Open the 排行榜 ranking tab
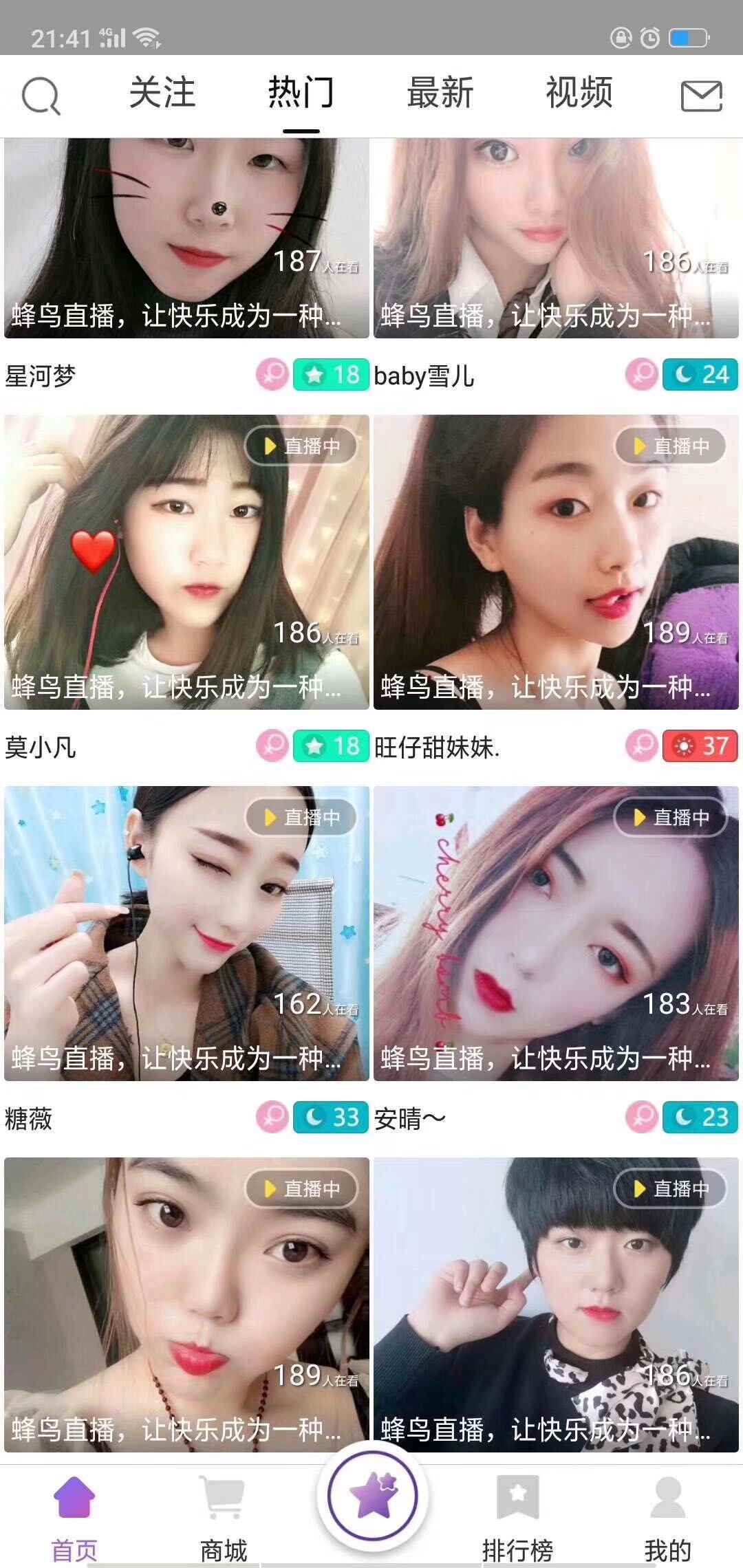 (x=517, y=1517)
